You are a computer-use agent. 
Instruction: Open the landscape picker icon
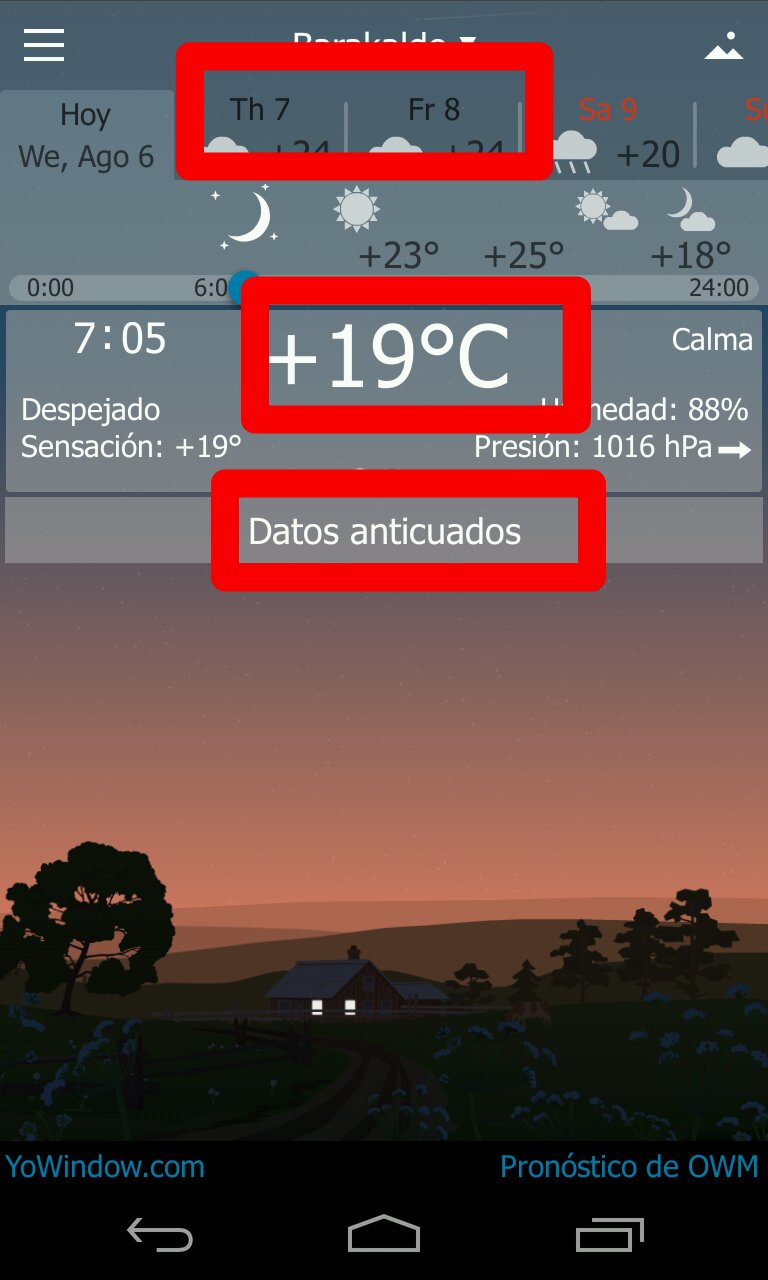pos(724,47)
